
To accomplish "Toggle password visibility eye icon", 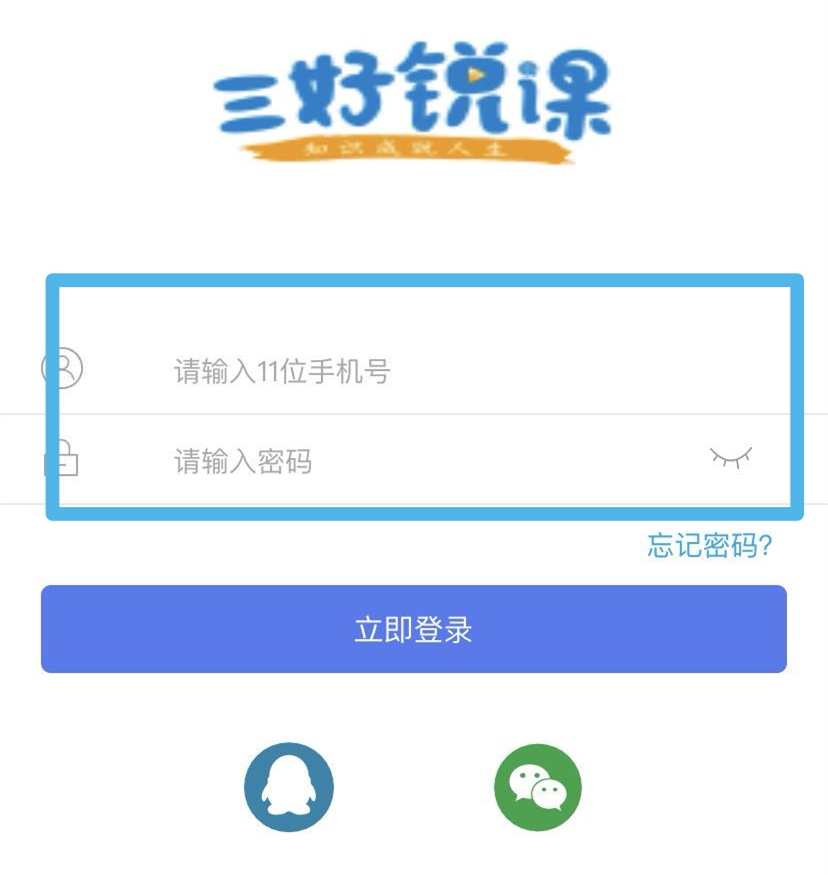I will (x=730, y=458).
